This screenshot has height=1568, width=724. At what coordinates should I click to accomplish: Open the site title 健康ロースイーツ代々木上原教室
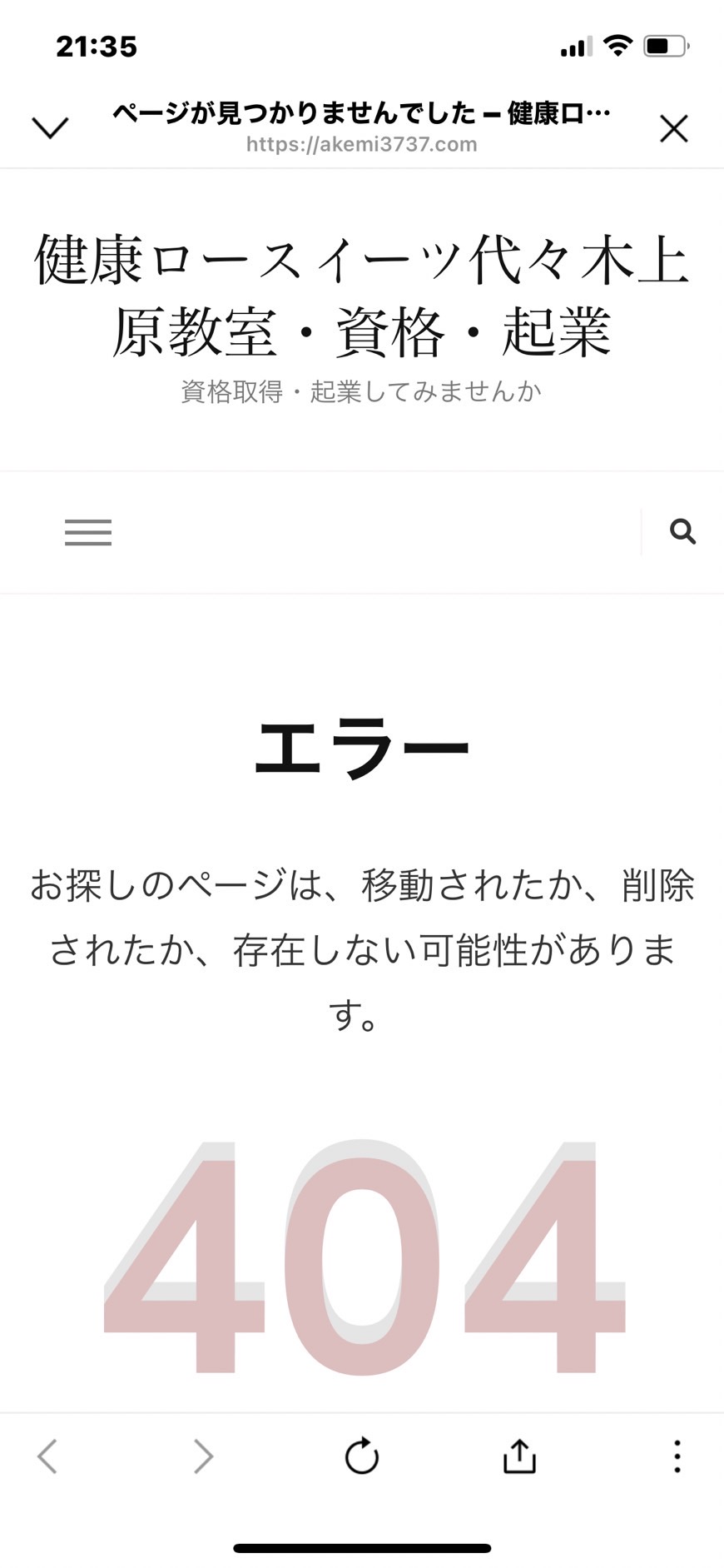point(362,296)
